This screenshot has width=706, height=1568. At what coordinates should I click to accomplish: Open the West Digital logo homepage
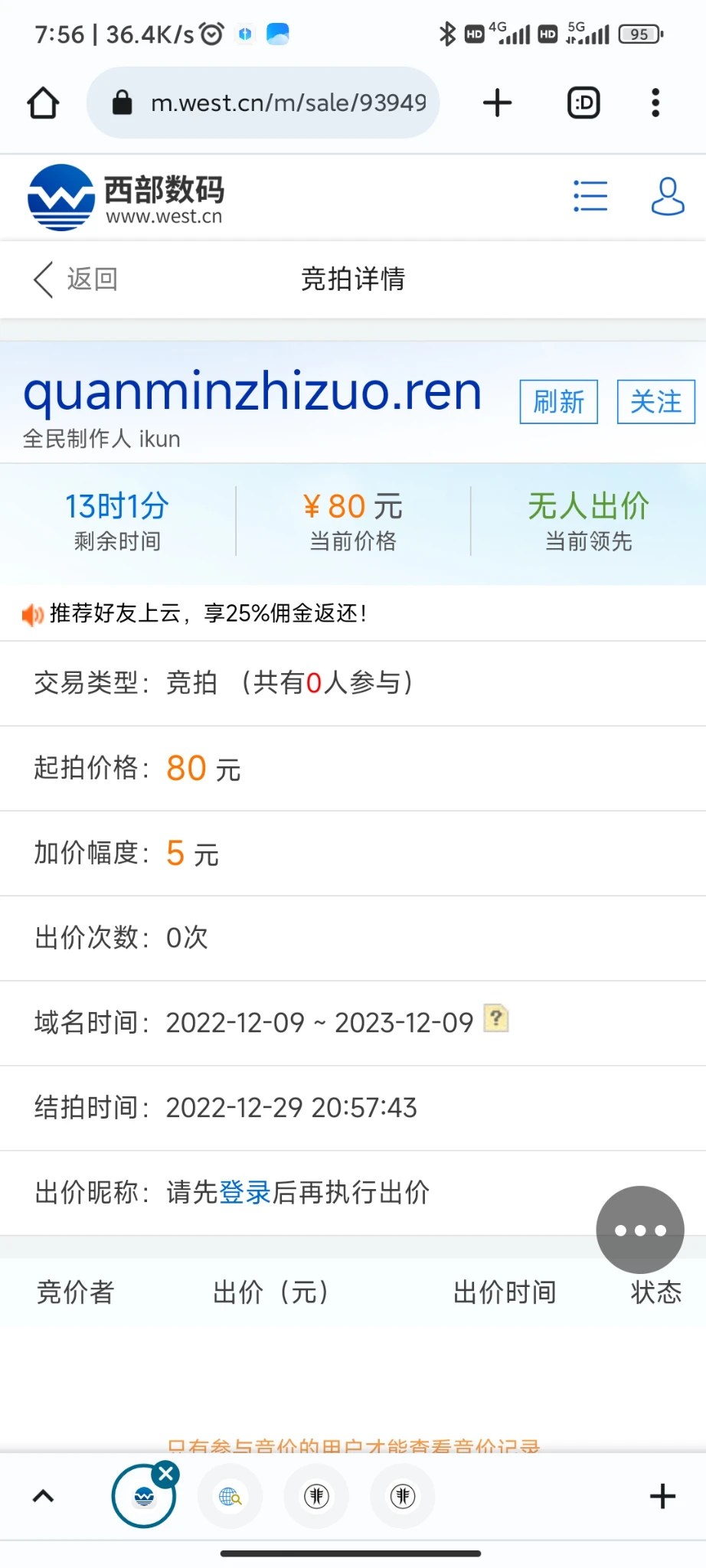coord(126,198)
